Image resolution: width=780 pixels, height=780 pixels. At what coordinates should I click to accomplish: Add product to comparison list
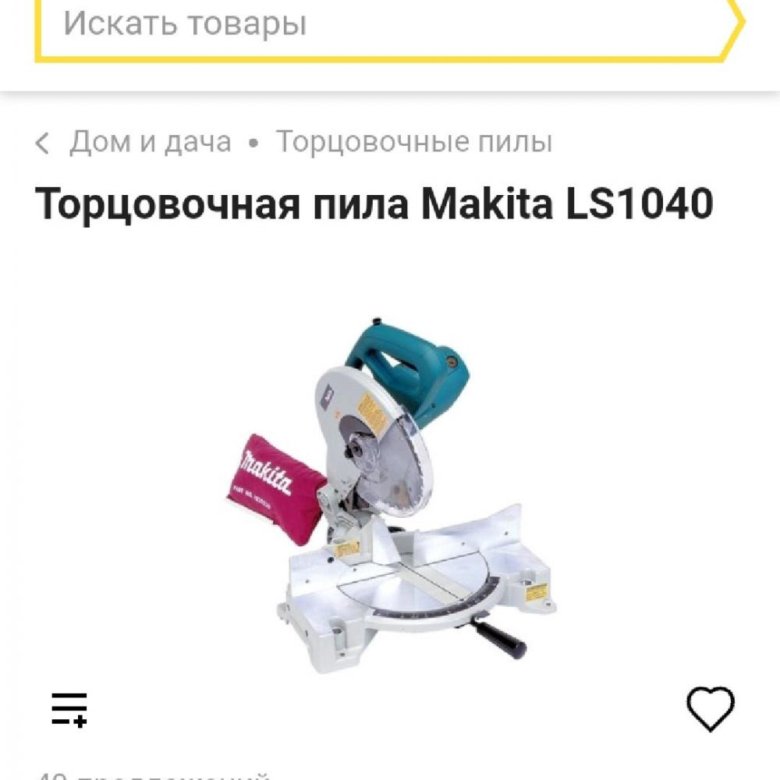tap(69, 708)
